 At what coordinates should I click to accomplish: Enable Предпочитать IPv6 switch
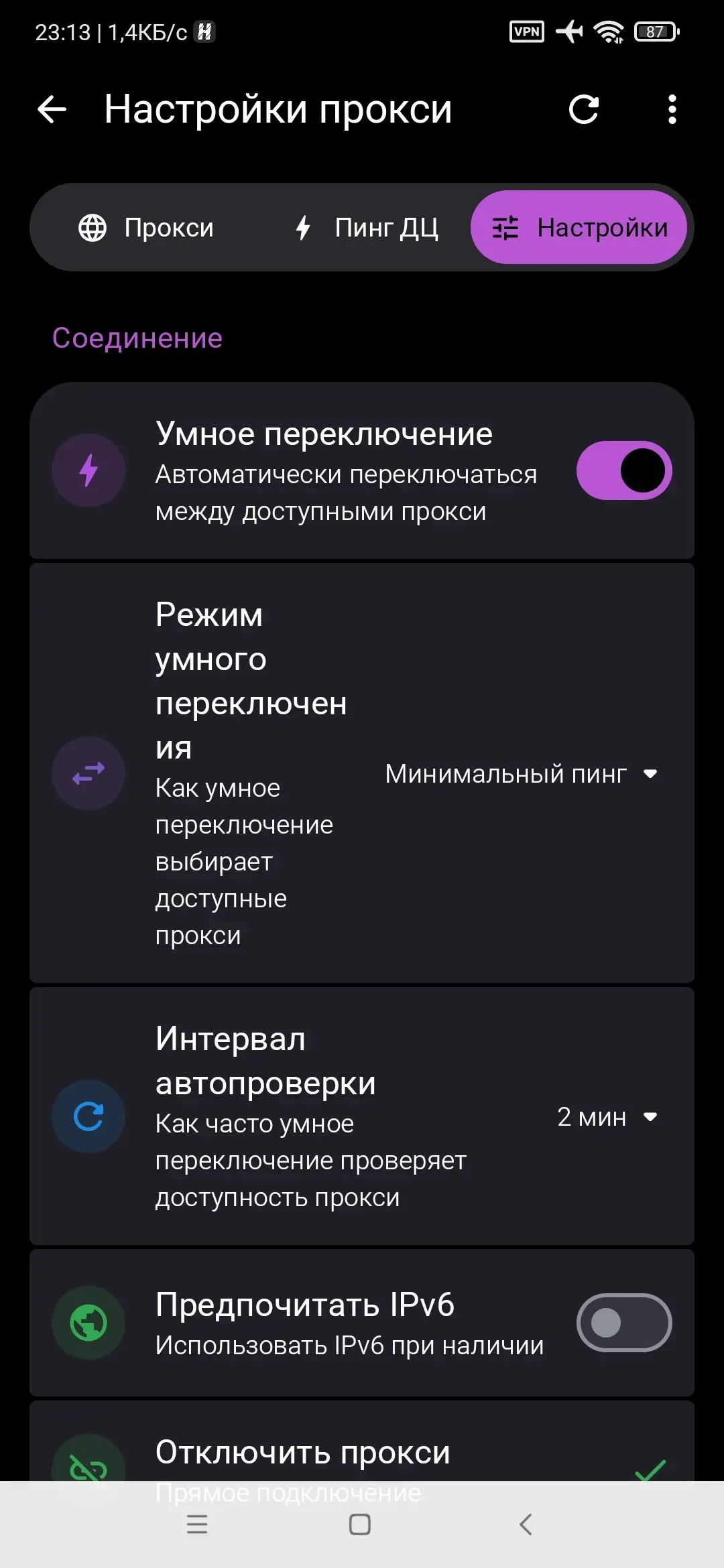click(624, 1323)
